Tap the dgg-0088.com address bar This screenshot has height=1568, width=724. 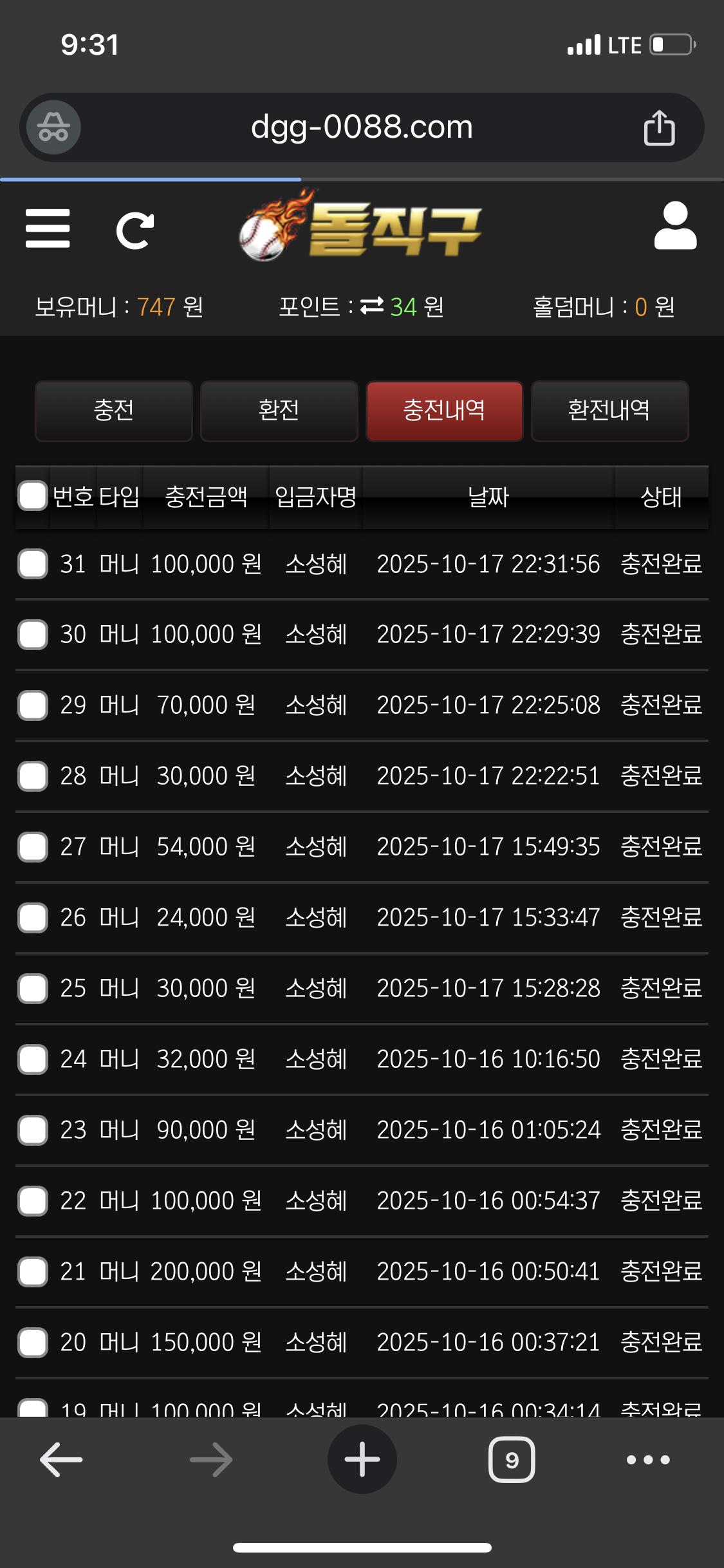click(x=362, y=127)
